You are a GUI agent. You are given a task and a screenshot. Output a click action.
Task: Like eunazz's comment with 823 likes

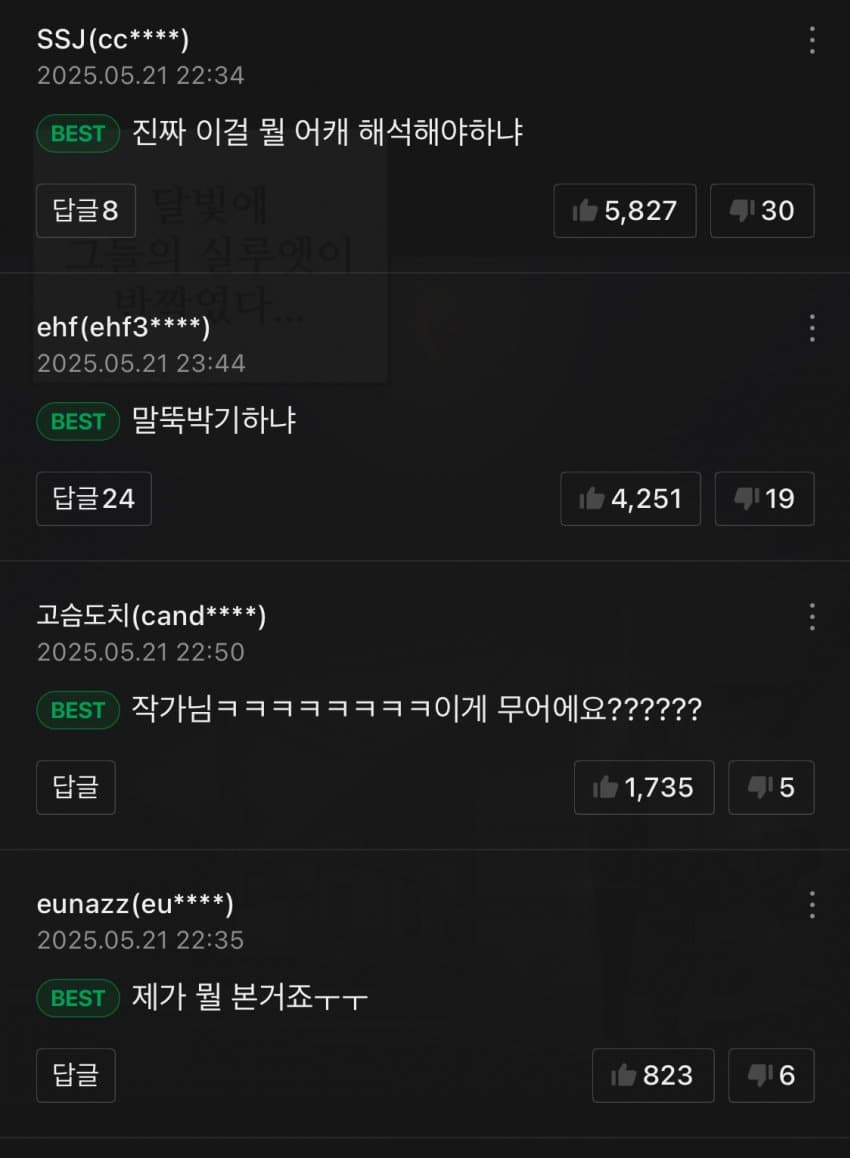(653, 1075)
